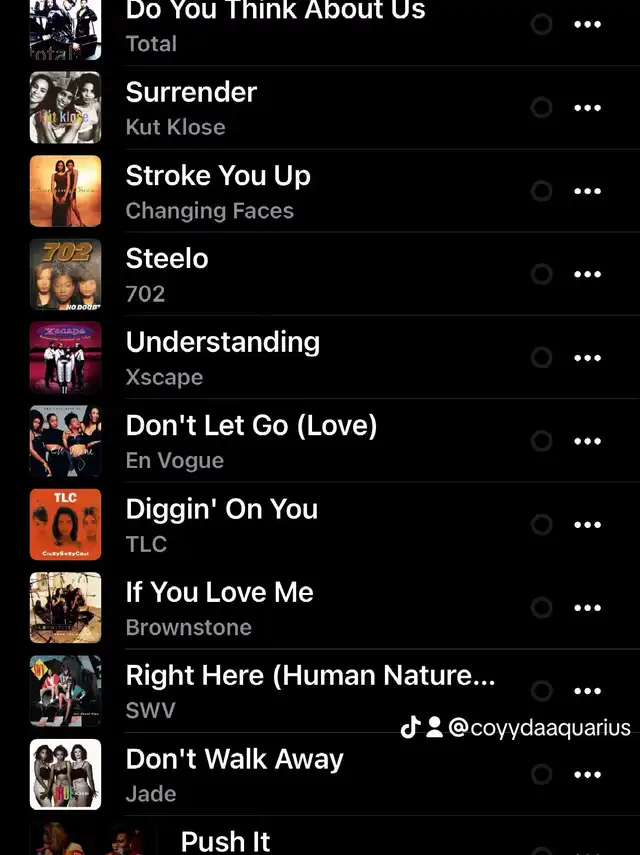The image size is (640, 855).
Task: Open more options for Surrender
Action: [587, 108]
